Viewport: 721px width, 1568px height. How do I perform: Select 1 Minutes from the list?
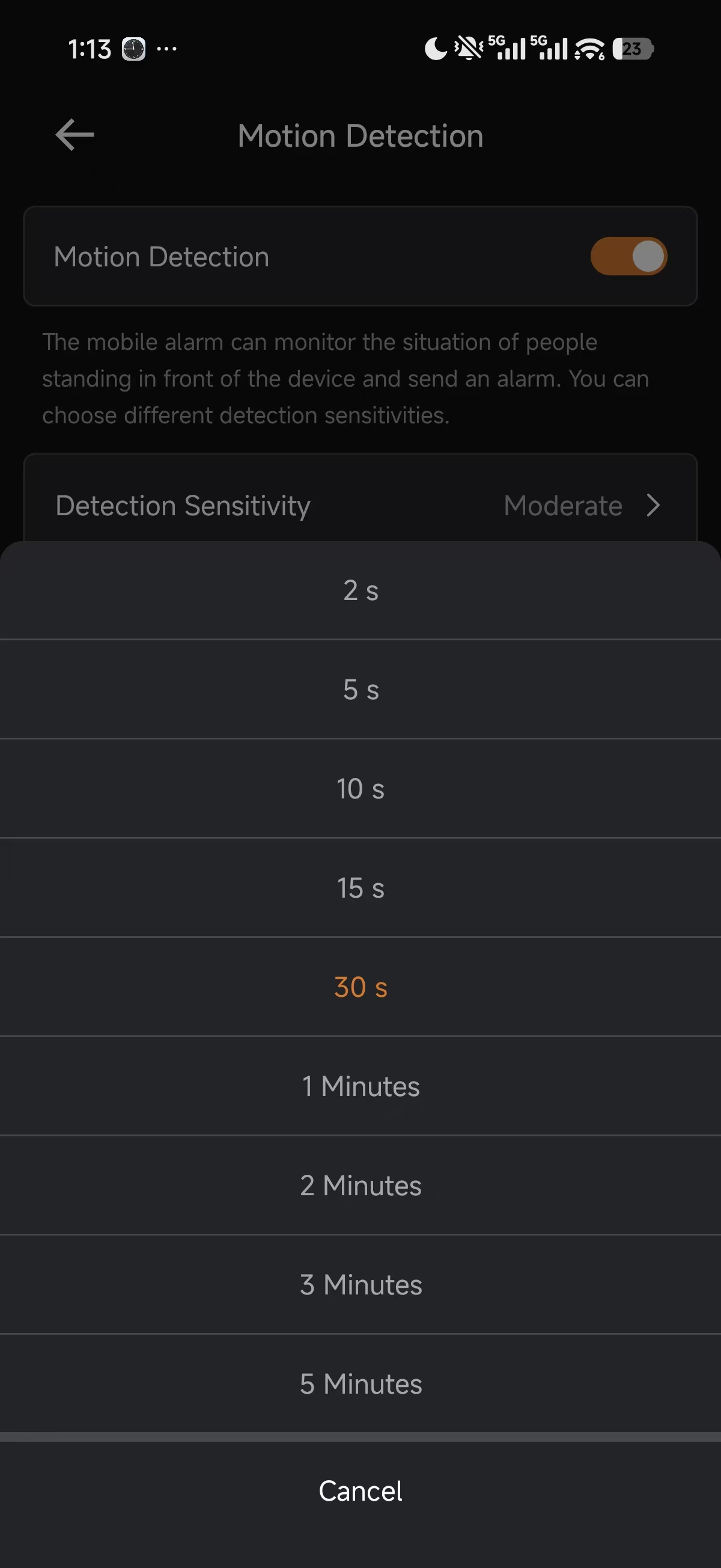[360, 1086]
